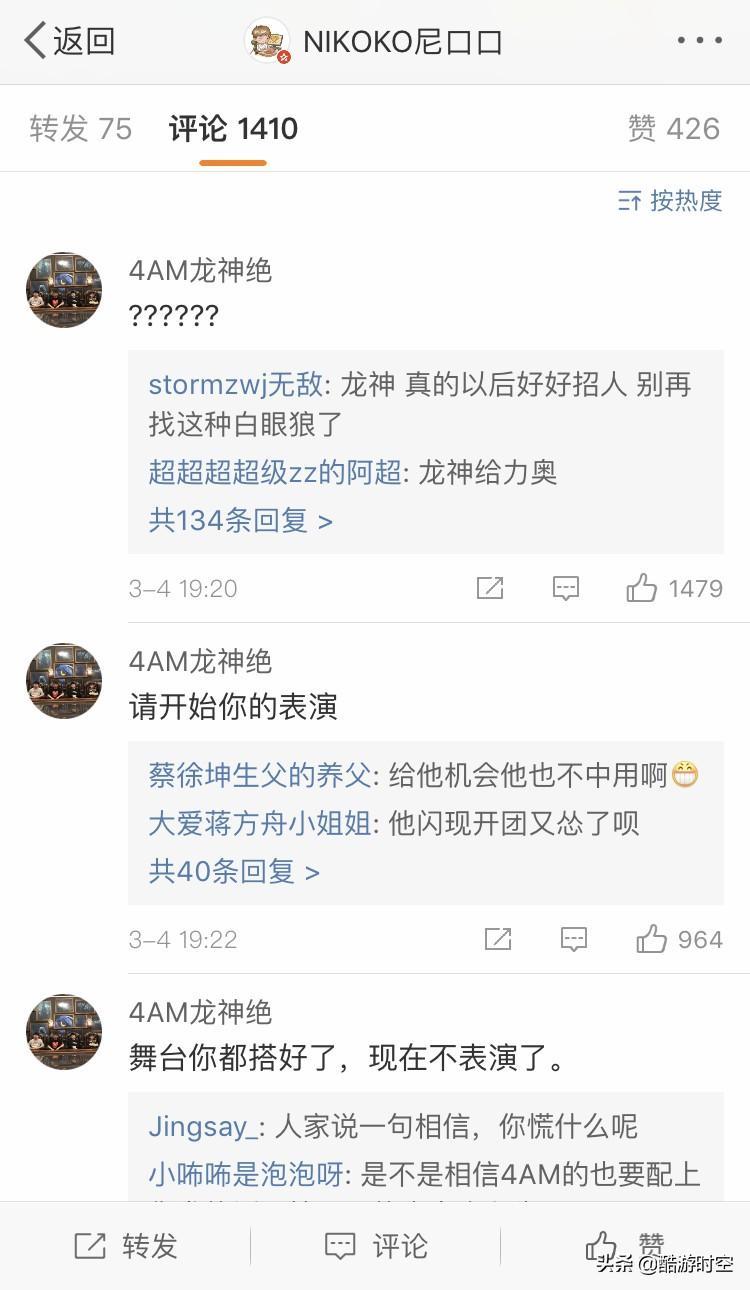The image size is (750, 1290).
Task: Go back using 返回 button
Action: coord(70,41)
